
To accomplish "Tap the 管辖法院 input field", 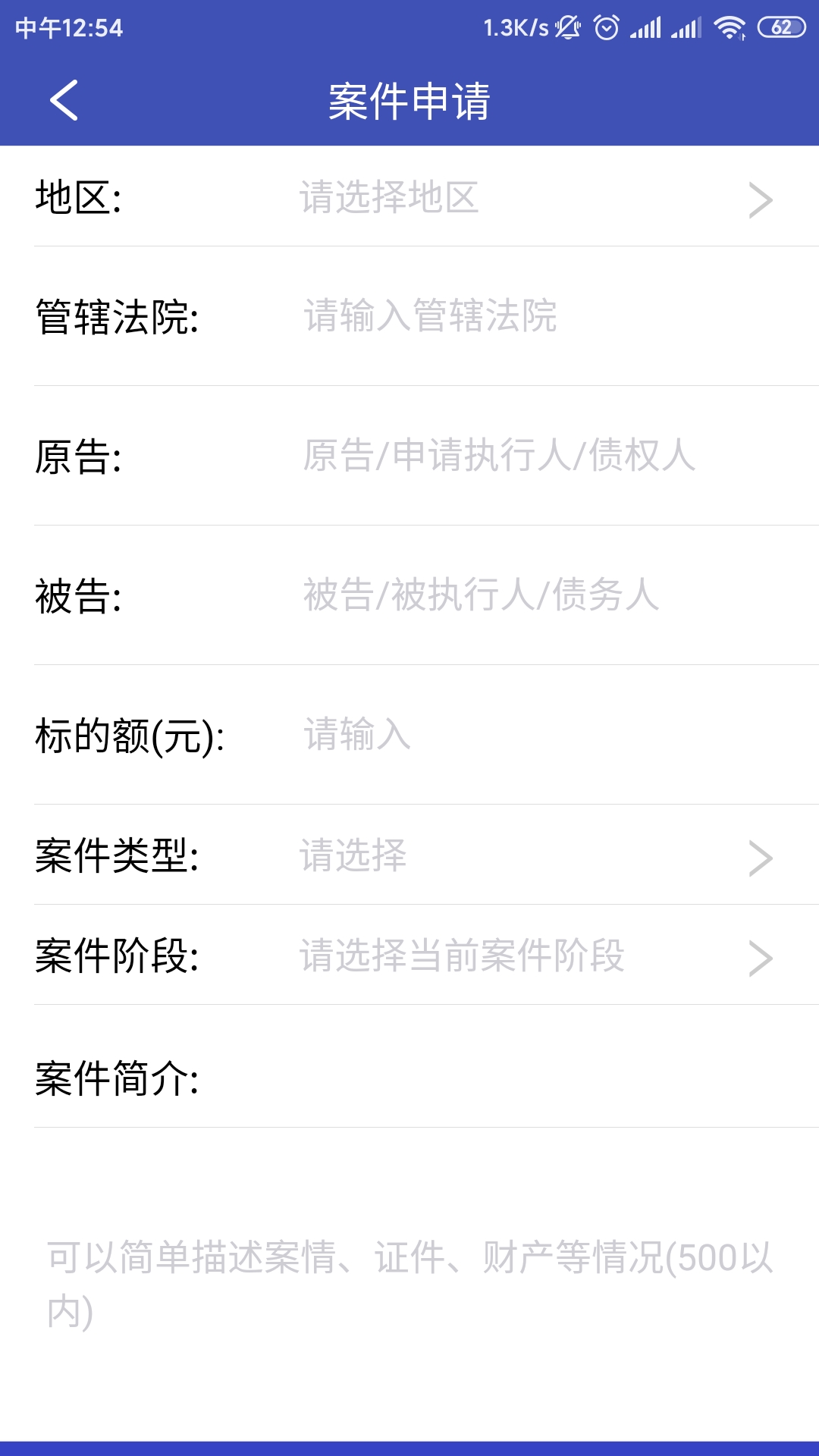I will [531, 316].
